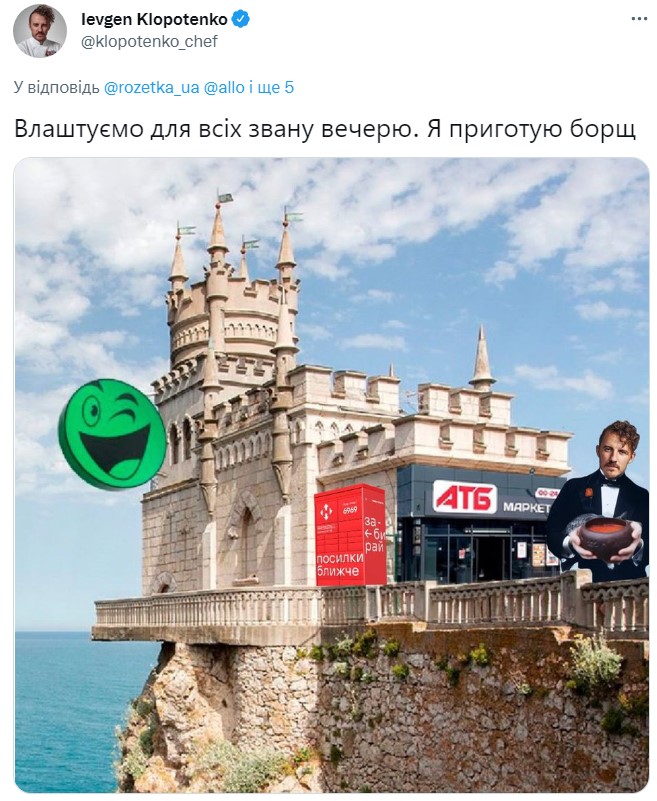Show the 5 other replied-to accounts
The height and width of the screenshot is (801, 657).
274,87
